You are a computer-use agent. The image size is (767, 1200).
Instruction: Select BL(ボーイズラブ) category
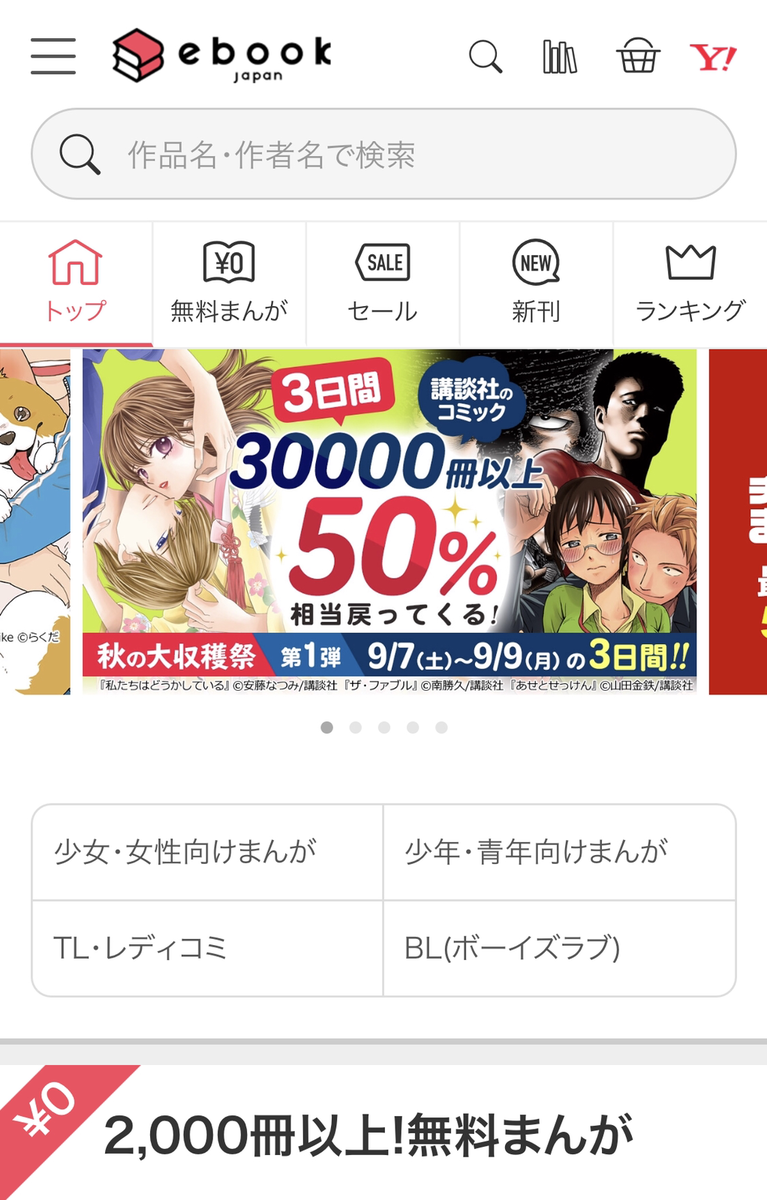pos(559,948)
